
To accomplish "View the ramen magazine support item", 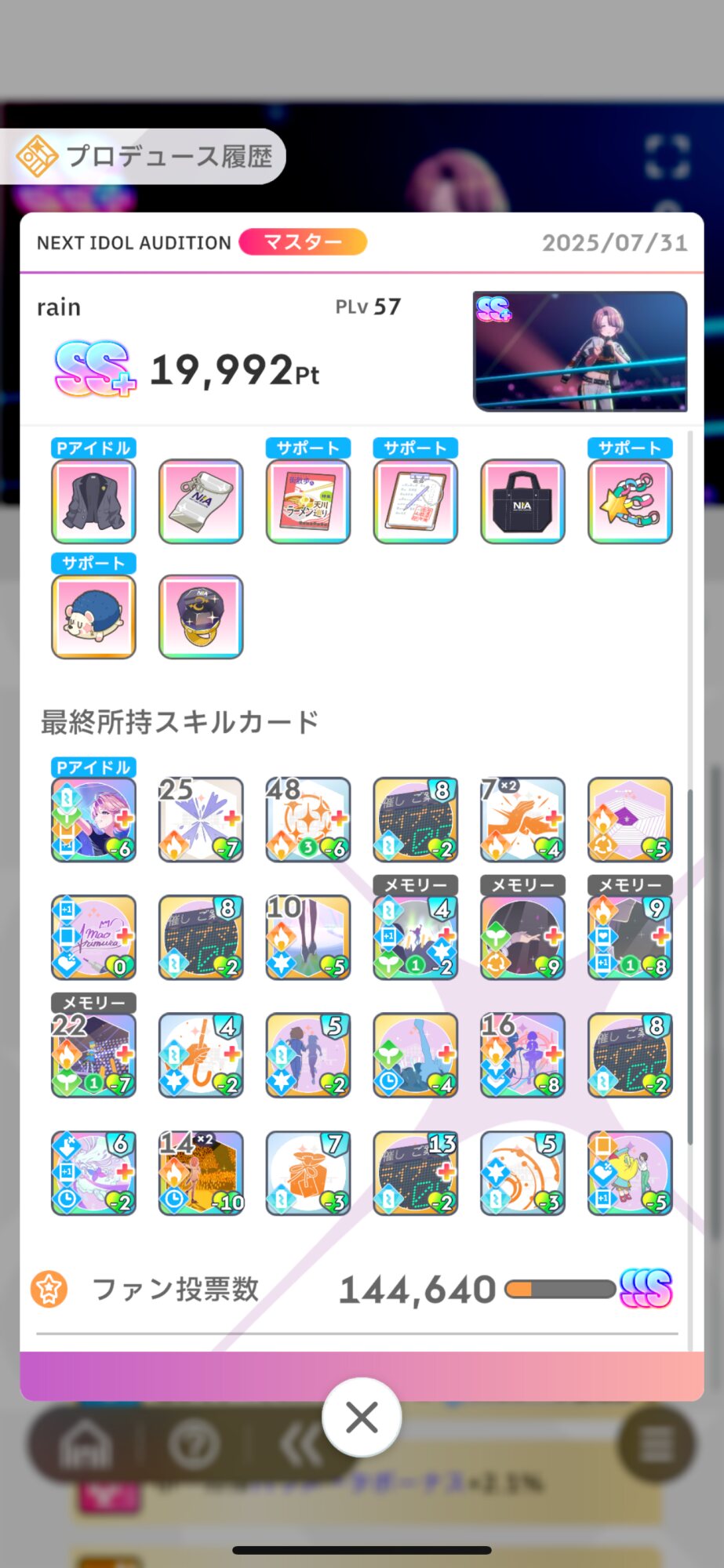I will click(x=308, y=502).
